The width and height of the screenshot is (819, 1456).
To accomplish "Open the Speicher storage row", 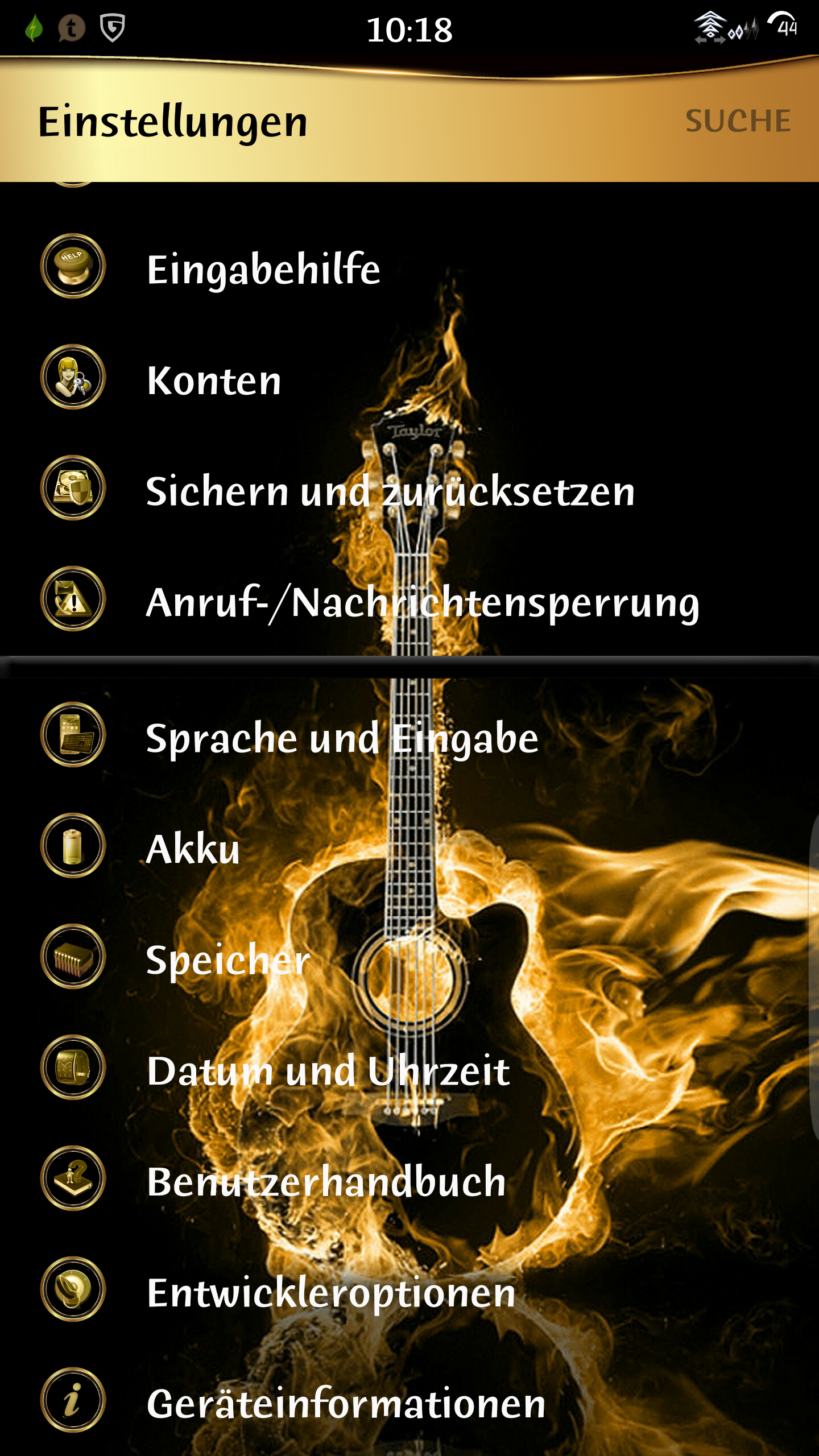I will click(x=409, y=957).
